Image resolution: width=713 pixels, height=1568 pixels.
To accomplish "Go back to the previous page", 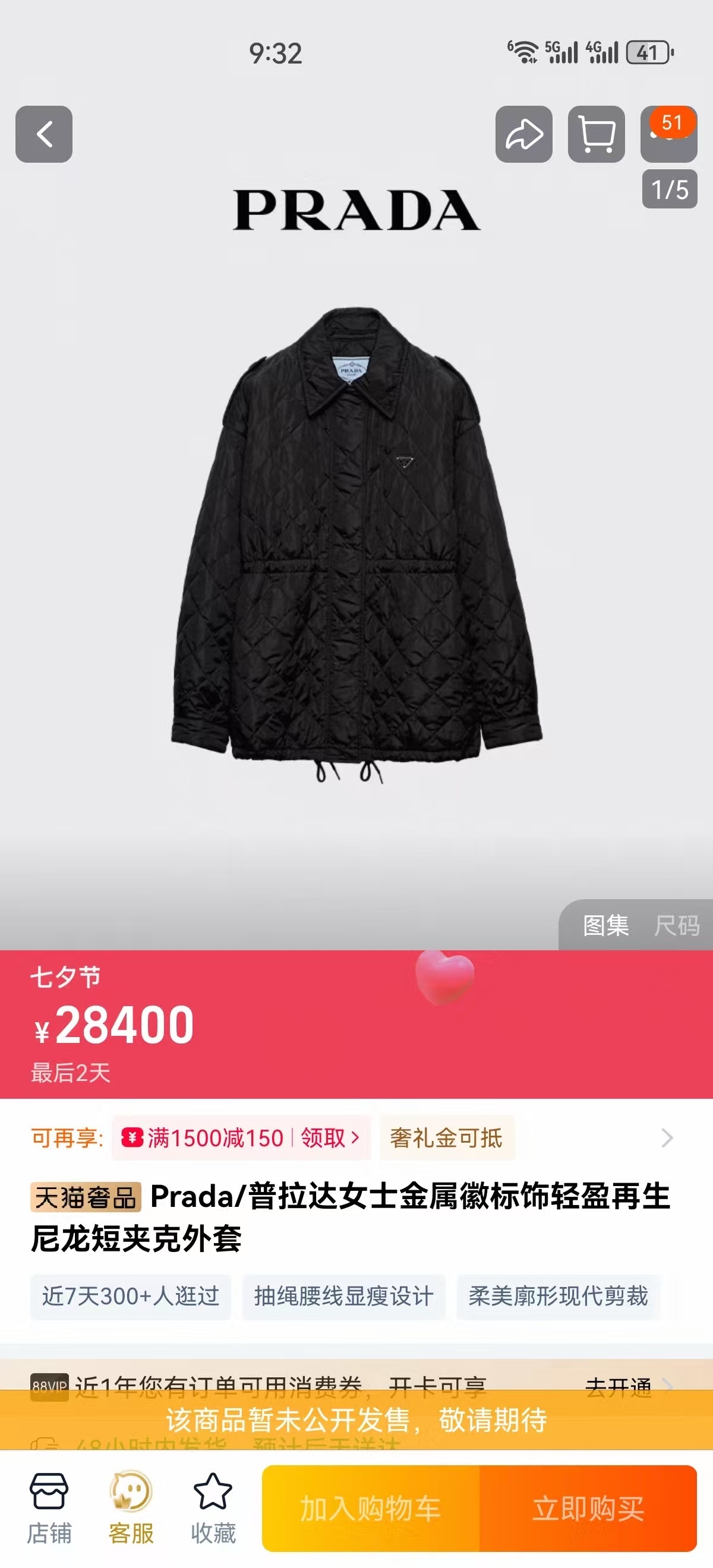I will tap(44, 134).
